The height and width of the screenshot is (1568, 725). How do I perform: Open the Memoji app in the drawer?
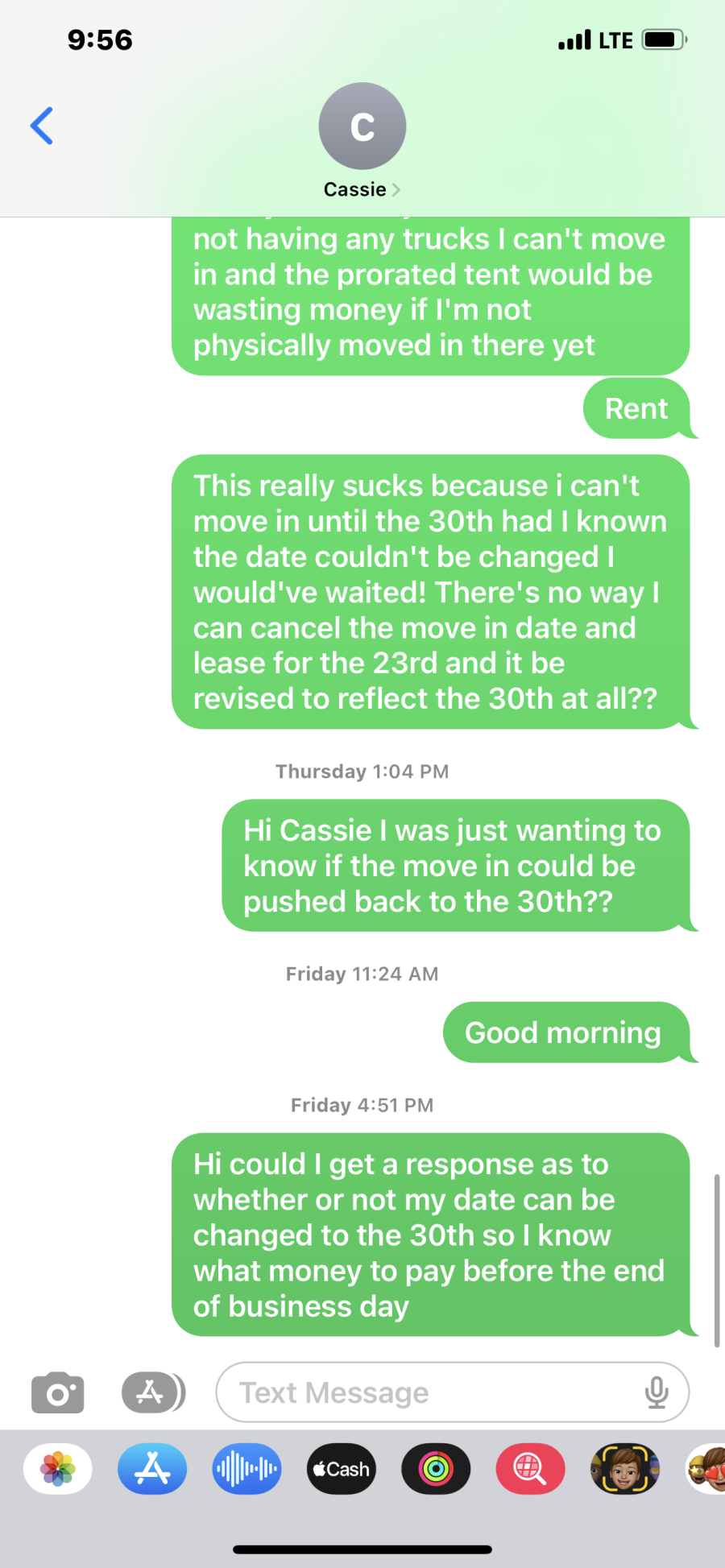pos(625,1469)
